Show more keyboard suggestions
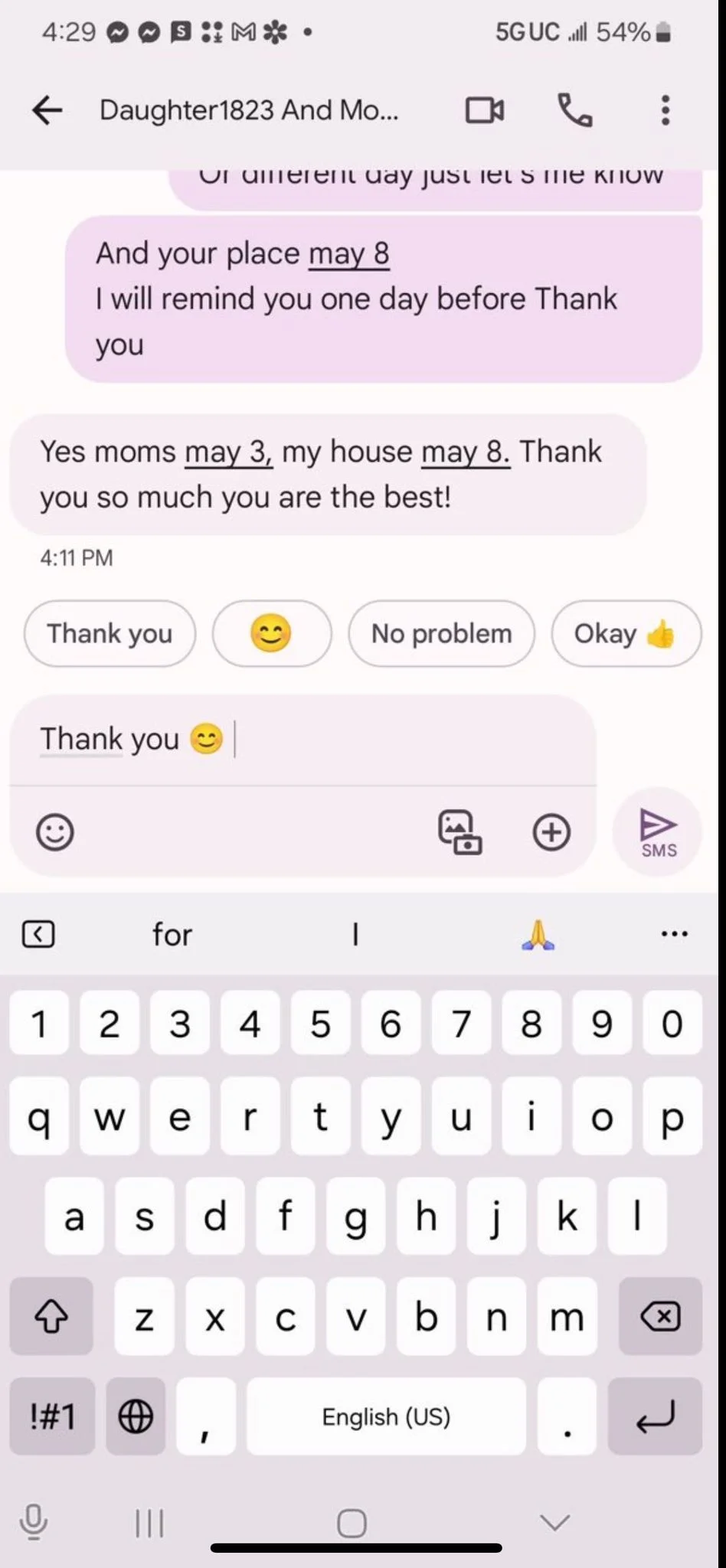 coord(674,934)
